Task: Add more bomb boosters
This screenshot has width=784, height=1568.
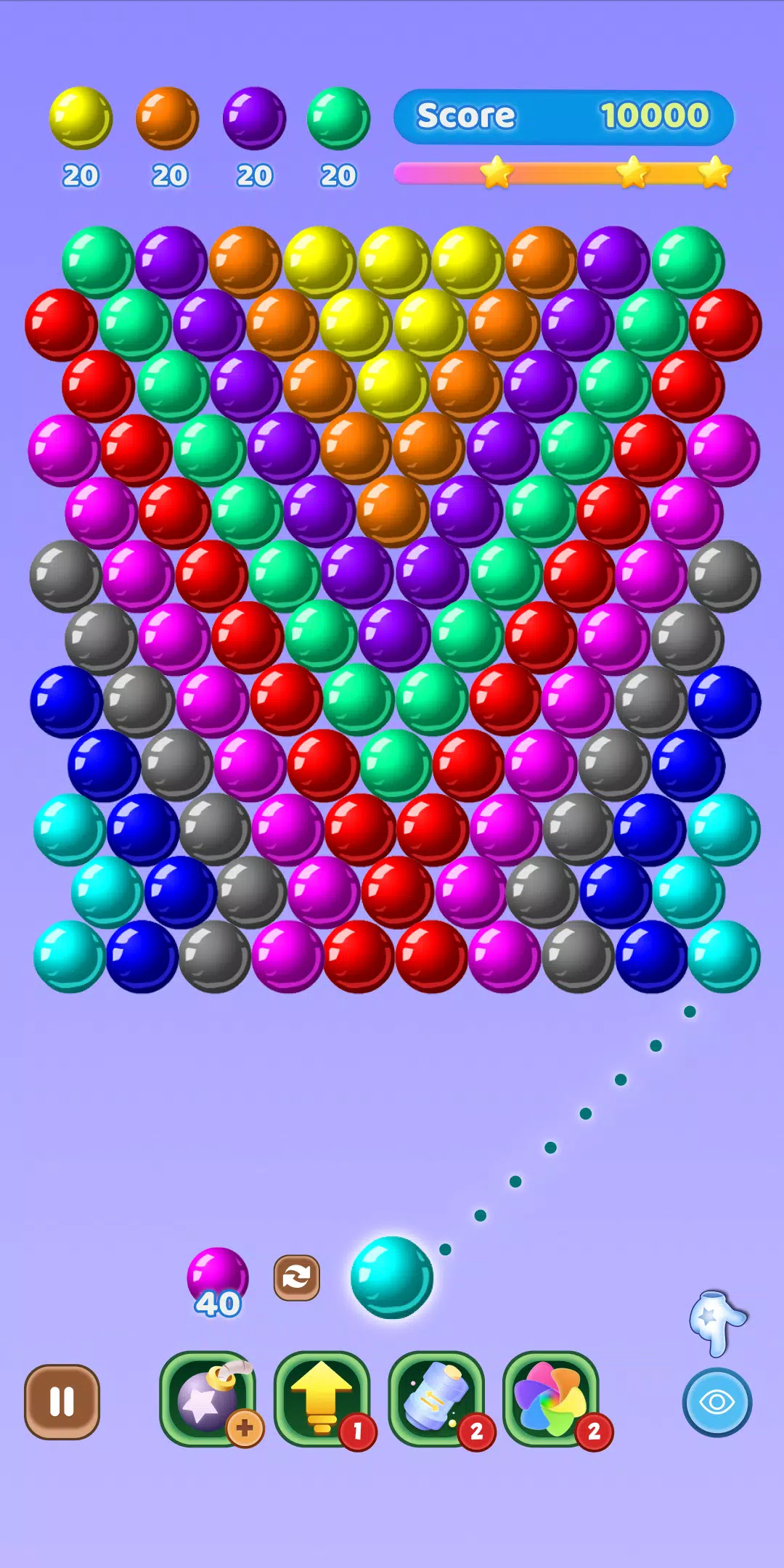Action: (x=245, y=1428)
